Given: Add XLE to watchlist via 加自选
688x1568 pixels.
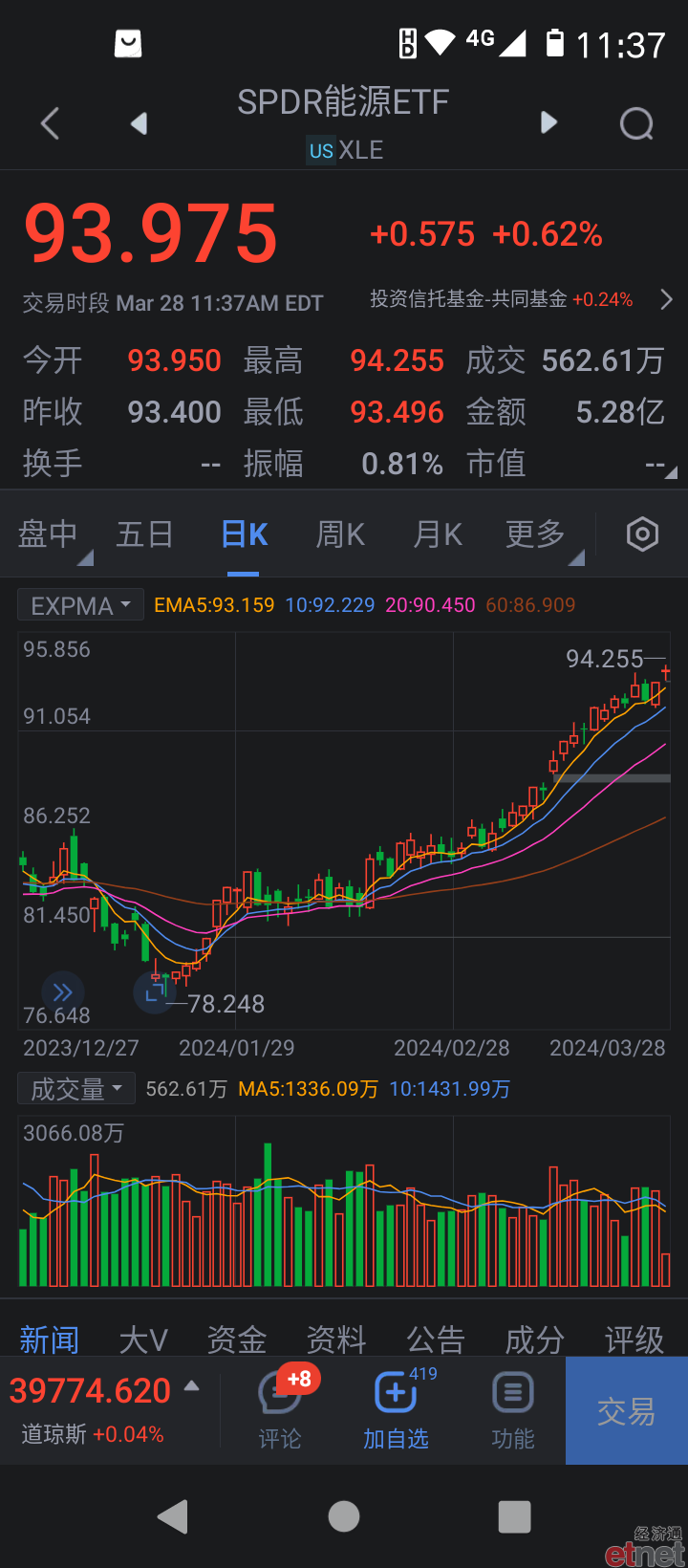Looking at the screenshot, I should [x=396, y=1410].
